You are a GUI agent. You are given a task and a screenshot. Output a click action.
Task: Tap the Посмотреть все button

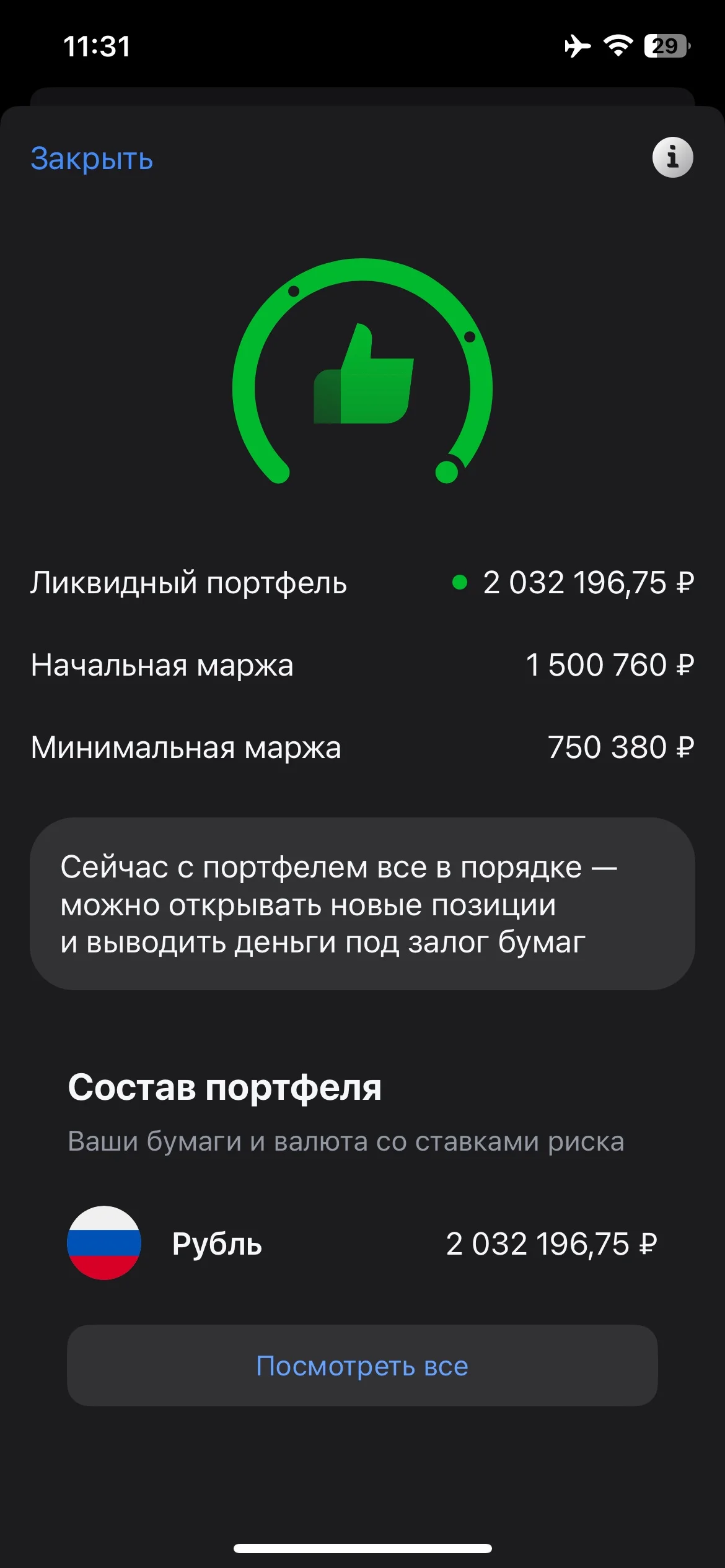[x=362, y=1365]
